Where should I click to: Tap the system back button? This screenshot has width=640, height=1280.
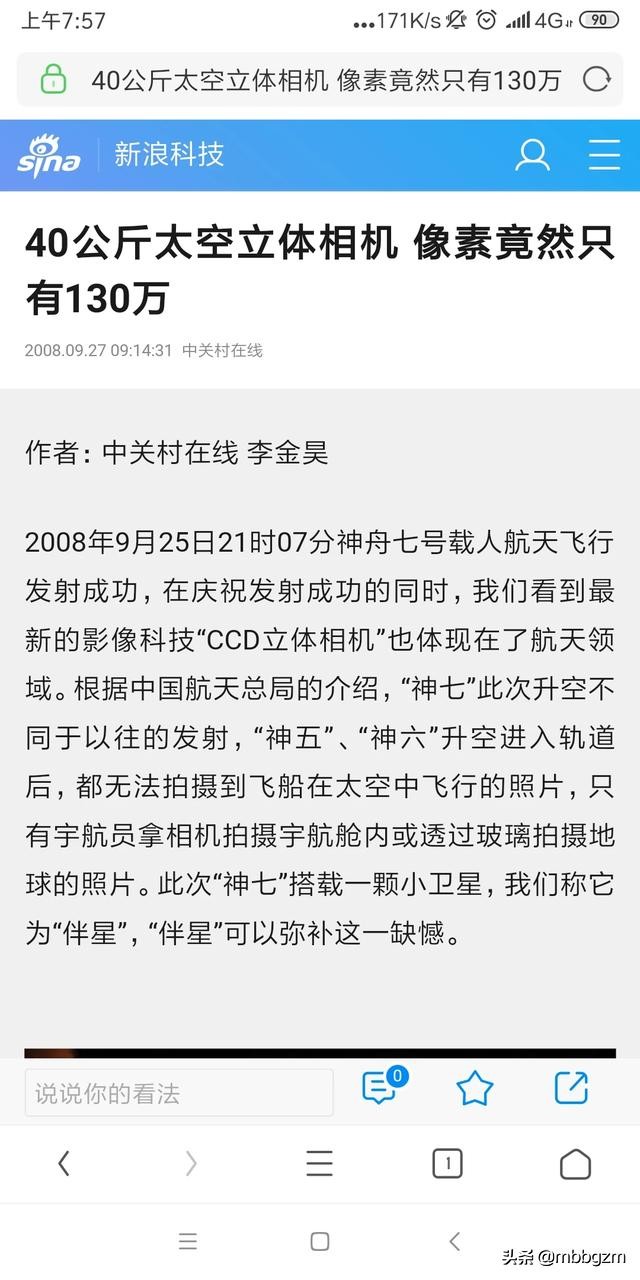tap(454, 1241)
